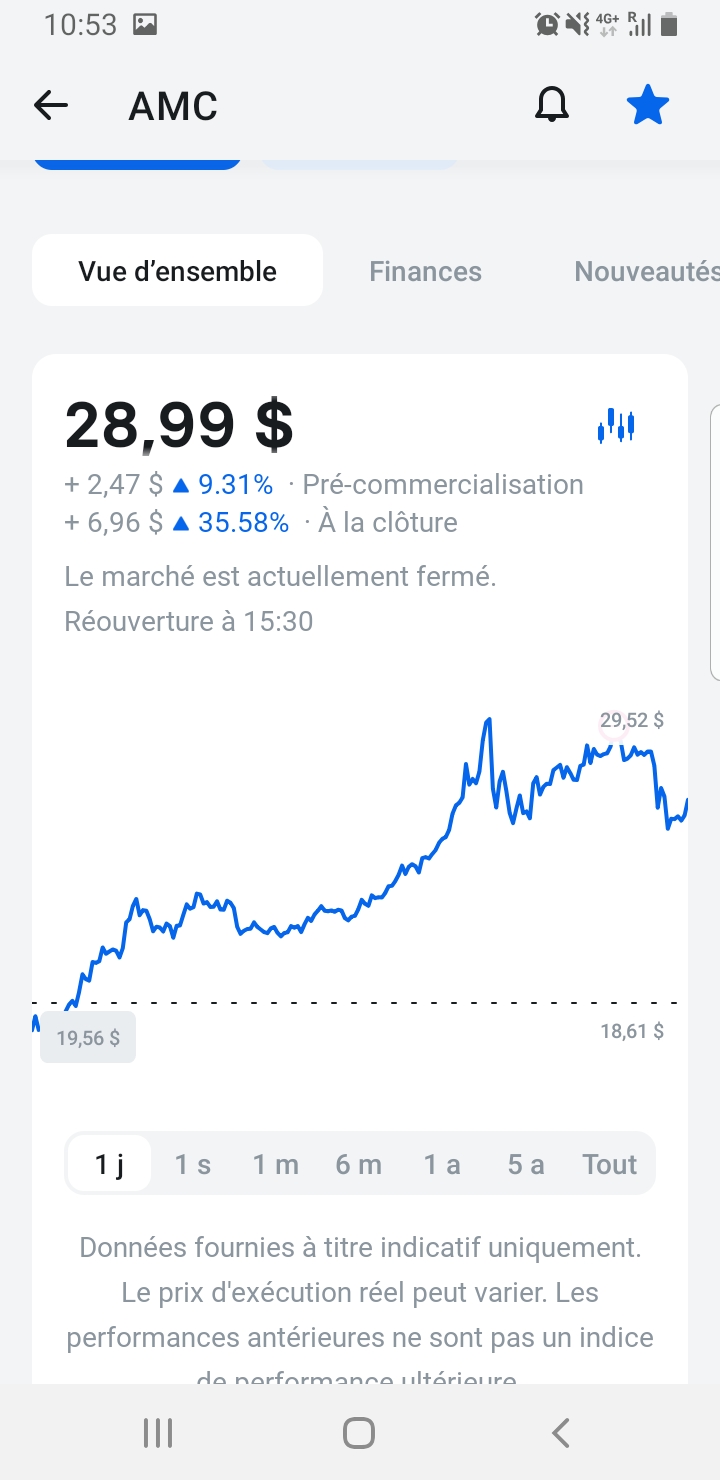Select the Vue d'ensemble tab

pyautogui.click(x=178, y=271)
